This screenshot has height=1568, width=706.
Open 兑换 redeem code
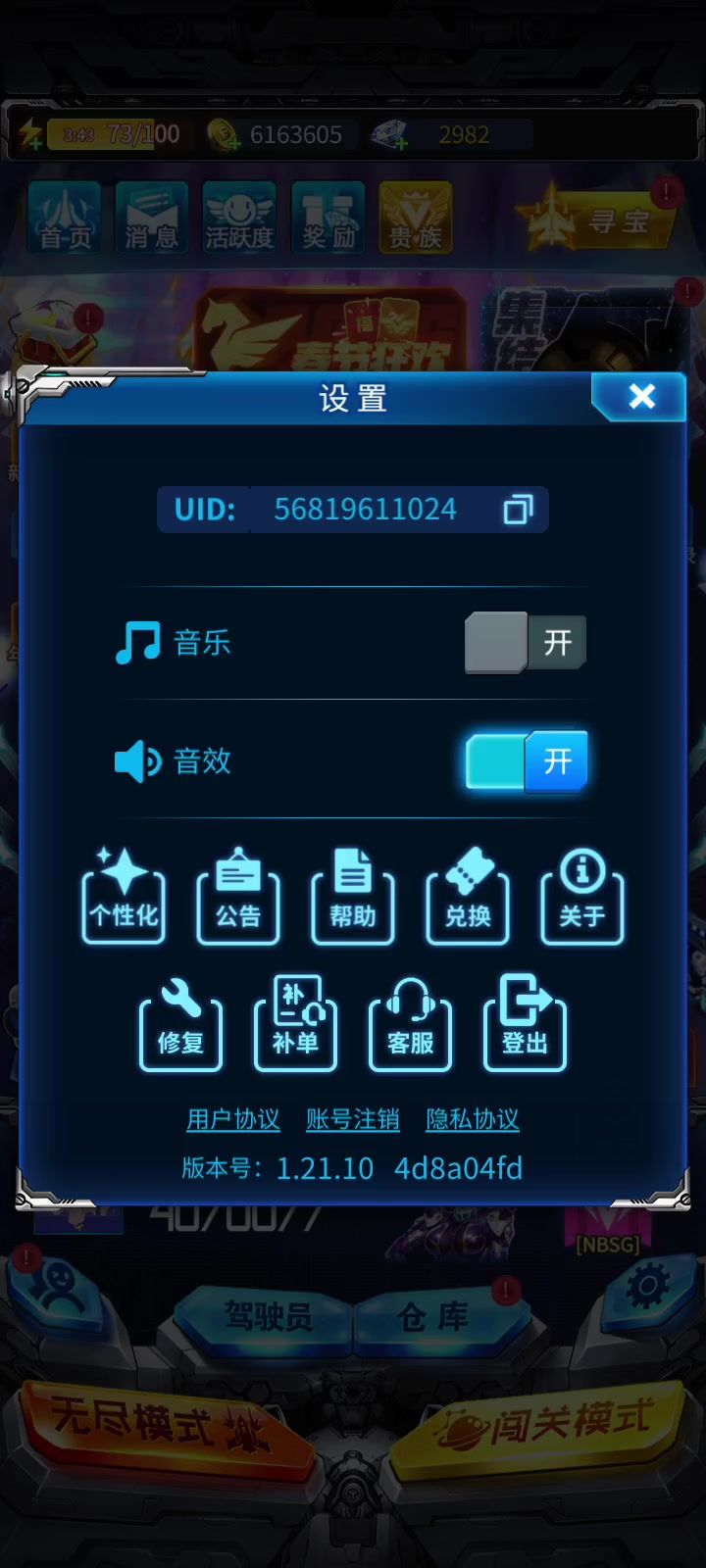[x=468, y=898]
